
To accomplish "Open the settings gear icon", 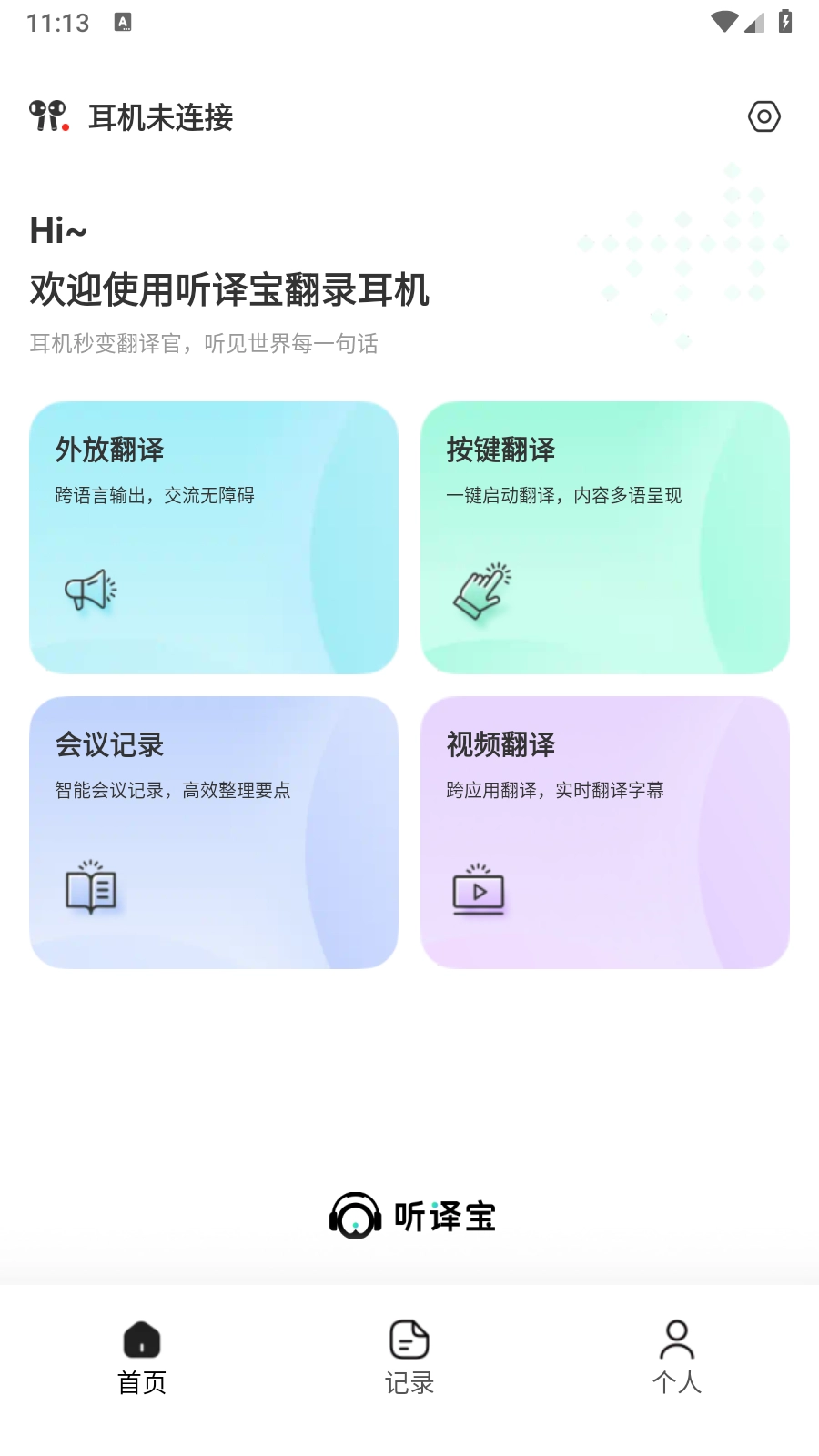I will coord(764,116).
